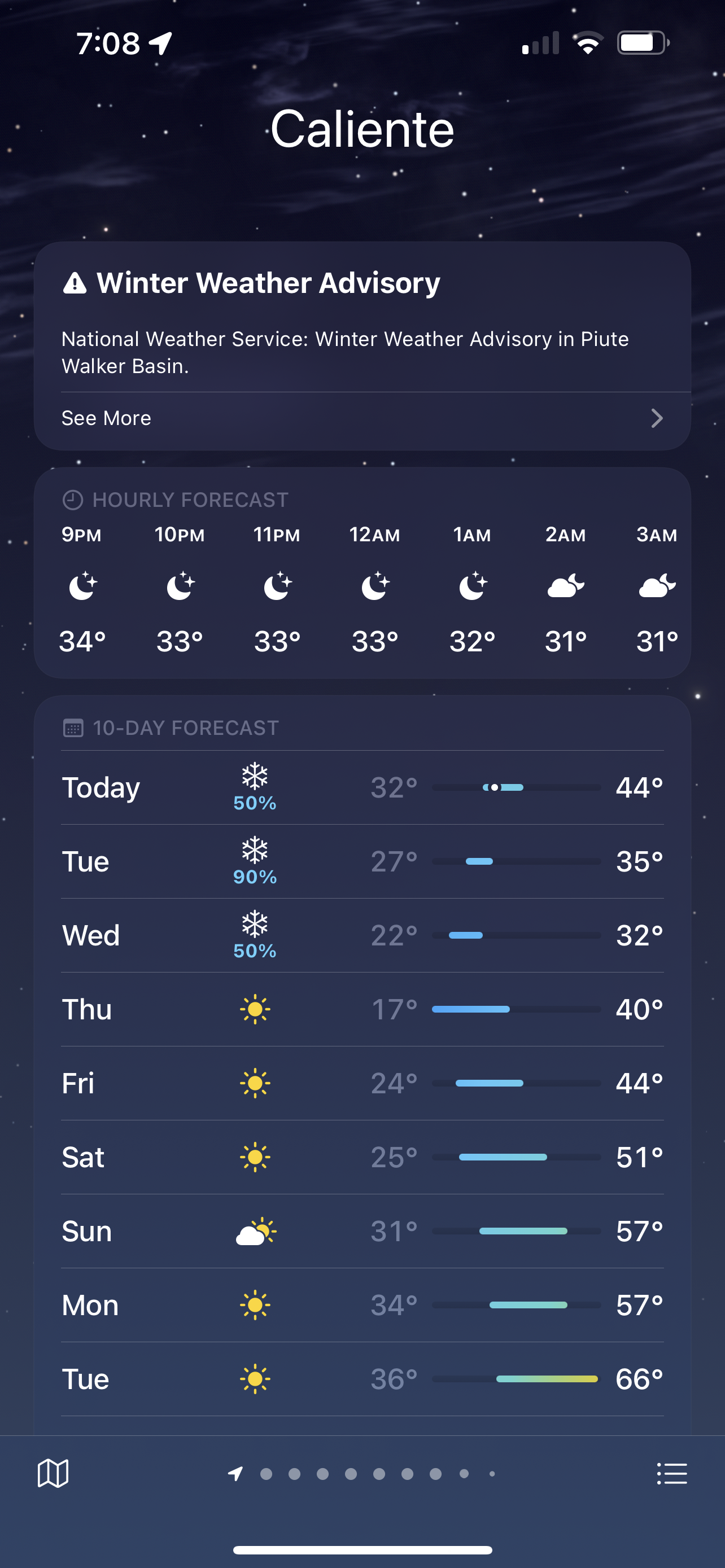Open the Winter Weather Advisory card
The height and width of the screenshot is (1568, 725).
(362, 346)
